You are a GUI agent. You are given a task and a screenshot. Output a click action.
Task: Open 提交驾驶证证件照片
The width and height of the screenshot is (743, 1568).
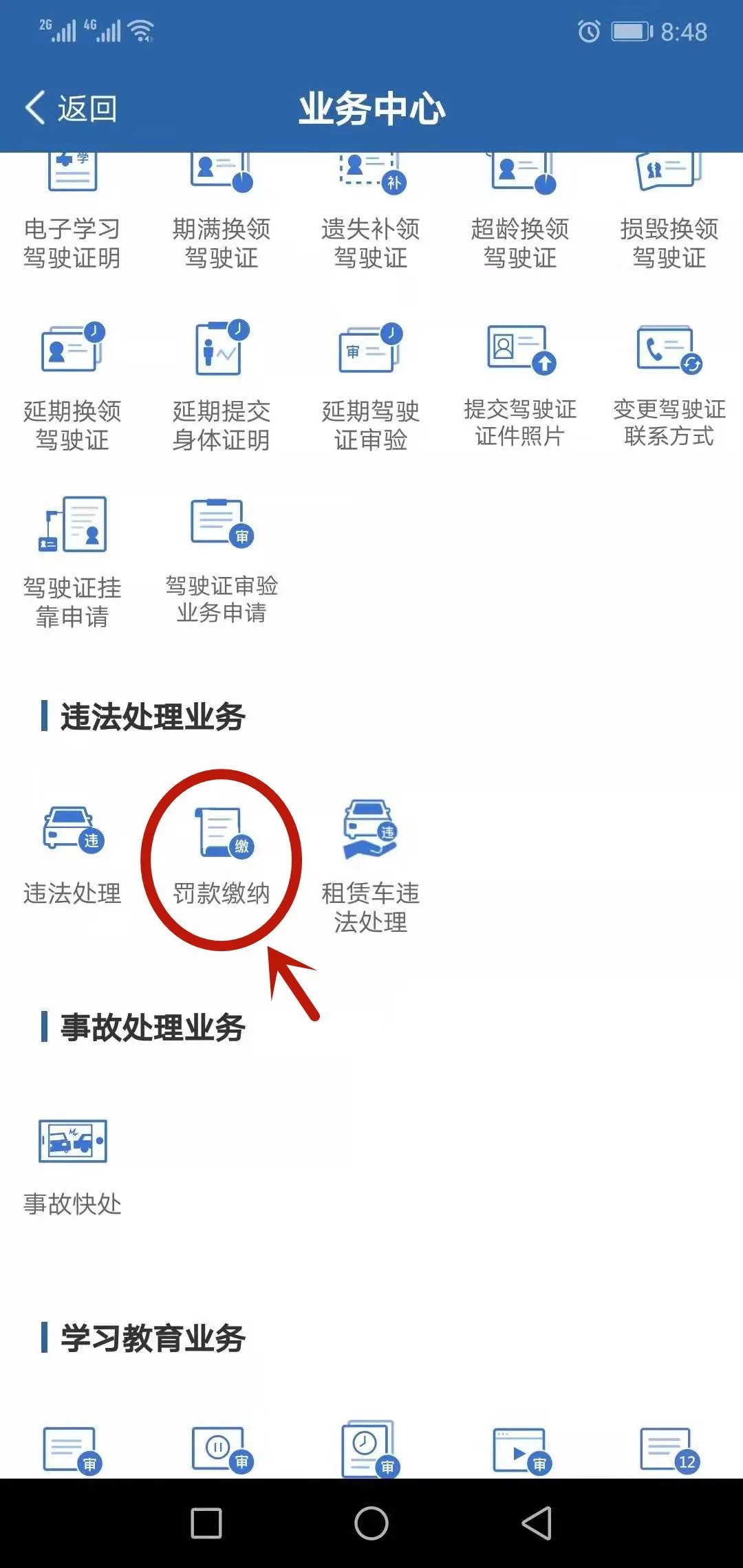coord(520,385)
